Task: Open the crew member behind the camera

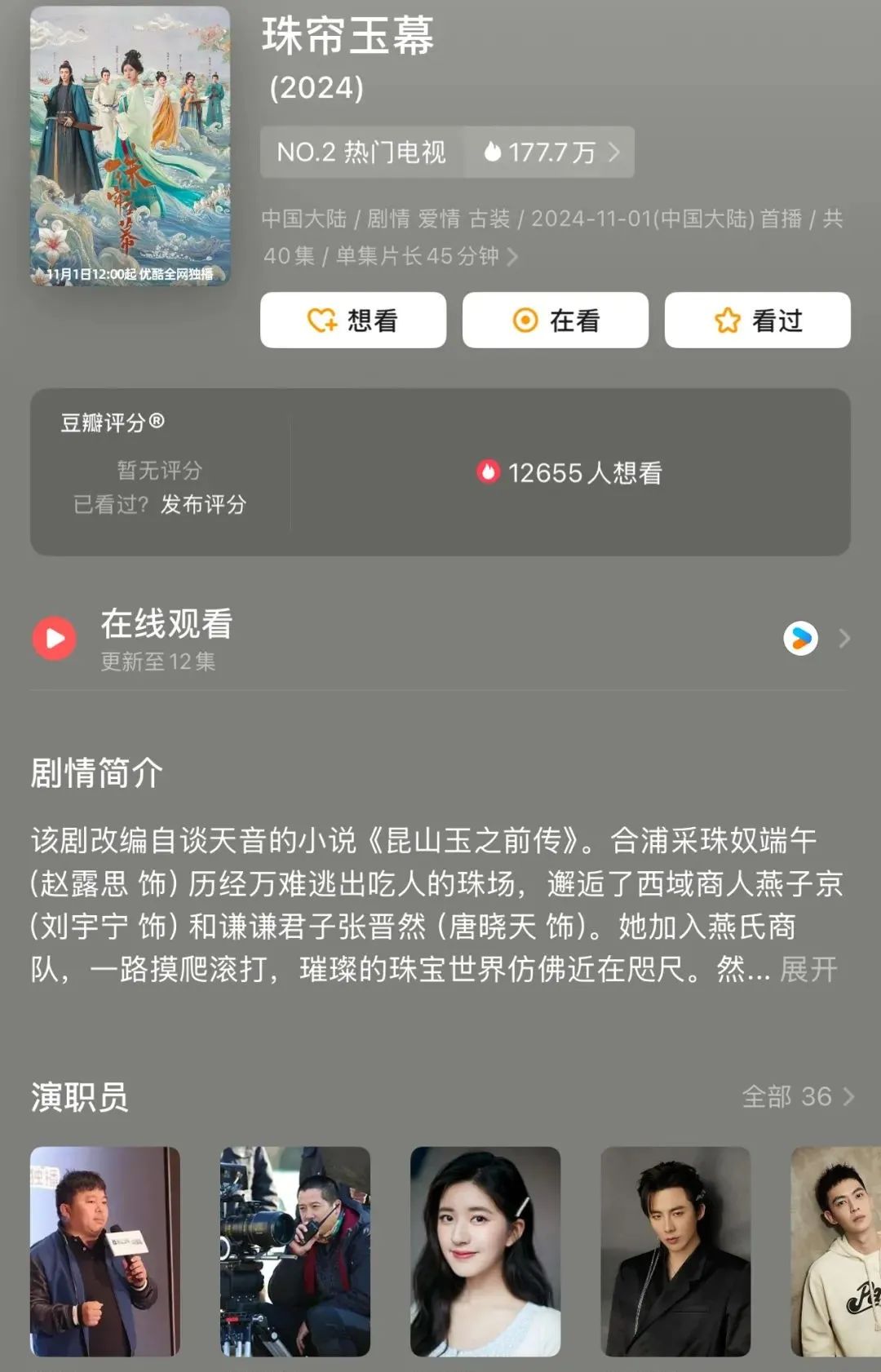Action: tap(295, 1251)
